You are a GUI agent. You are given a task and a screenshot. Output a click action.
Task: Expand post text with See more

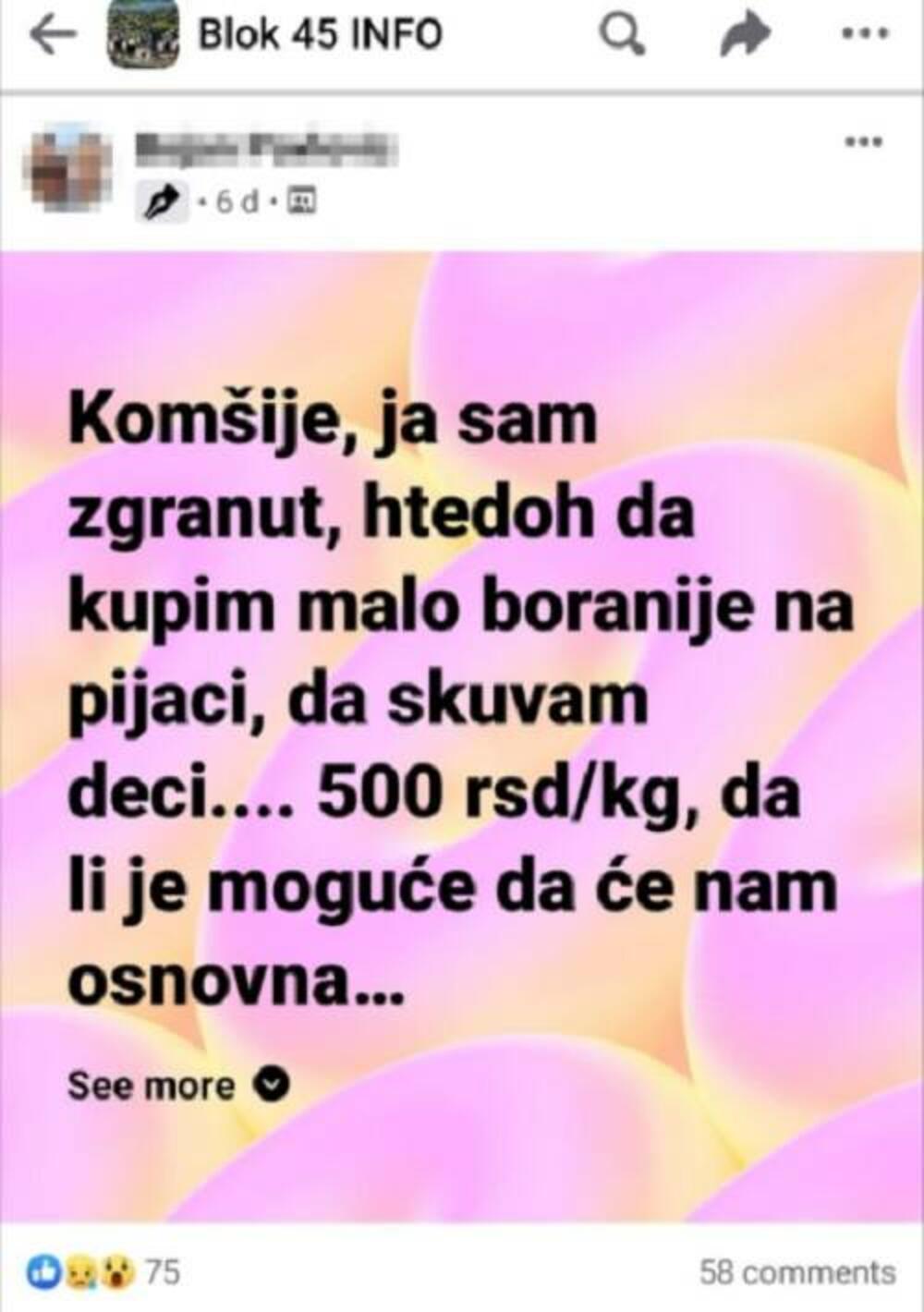(x=177, y=1085)
